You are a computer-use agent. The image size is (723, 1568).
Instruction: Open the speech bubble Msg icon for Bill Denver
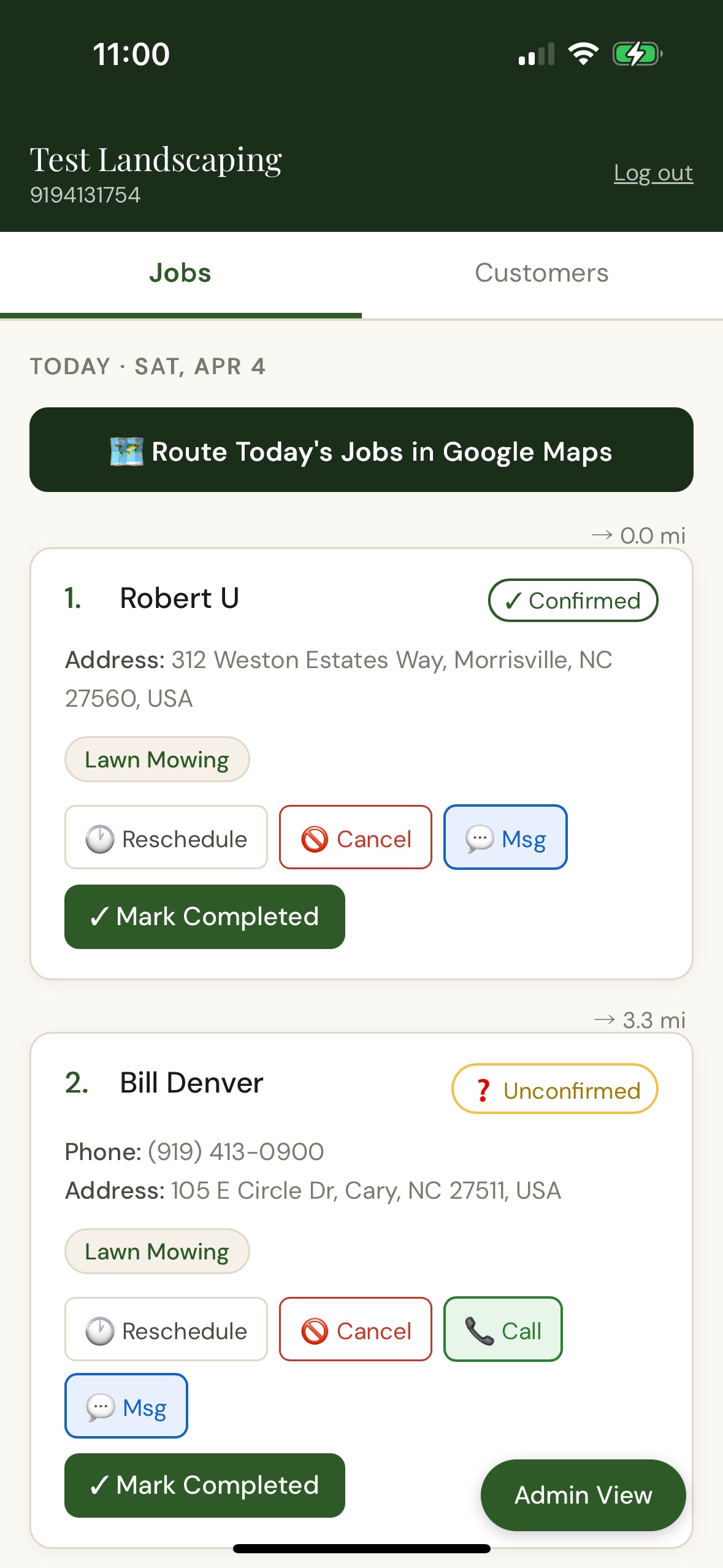tap(101, 1406)
